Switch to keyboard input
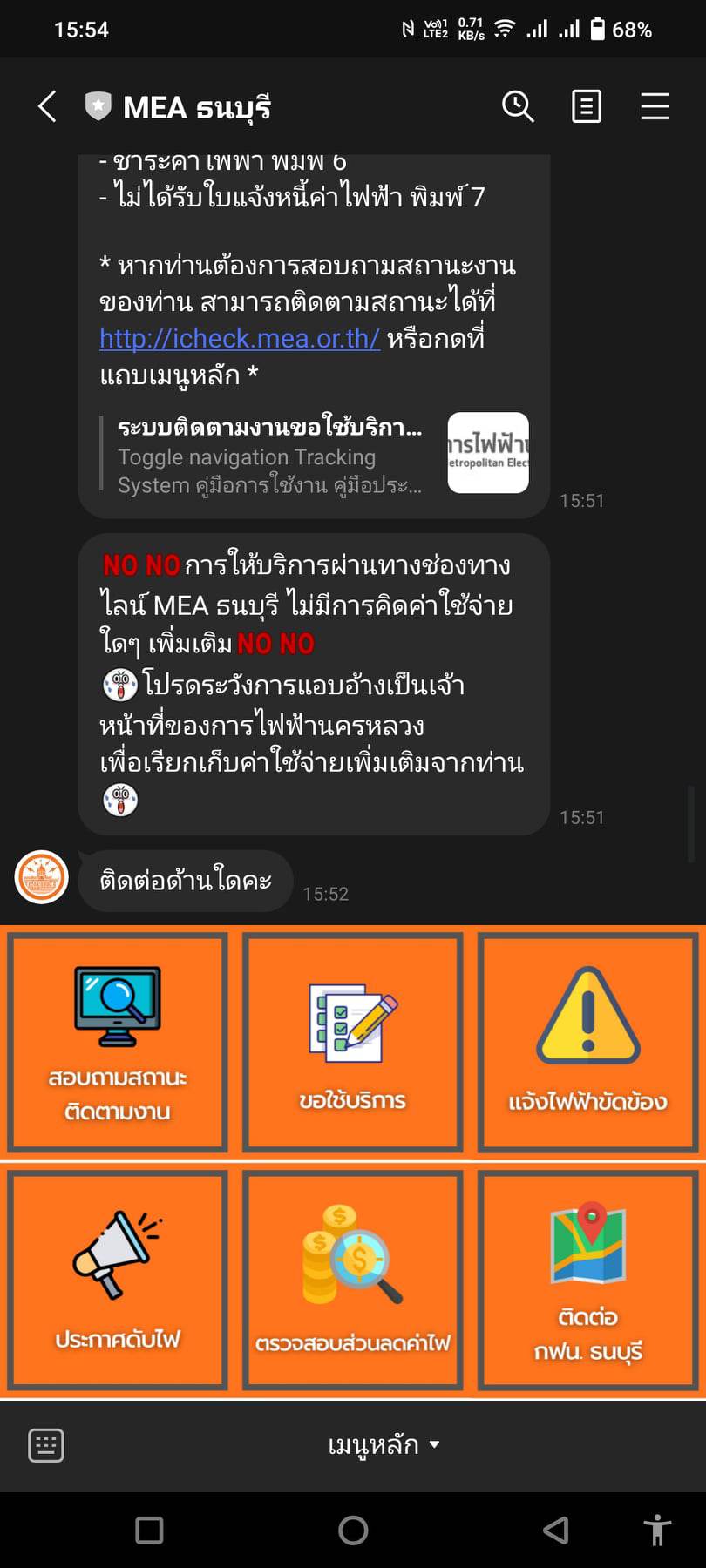706x1568 pixels. pos(46,1445)
